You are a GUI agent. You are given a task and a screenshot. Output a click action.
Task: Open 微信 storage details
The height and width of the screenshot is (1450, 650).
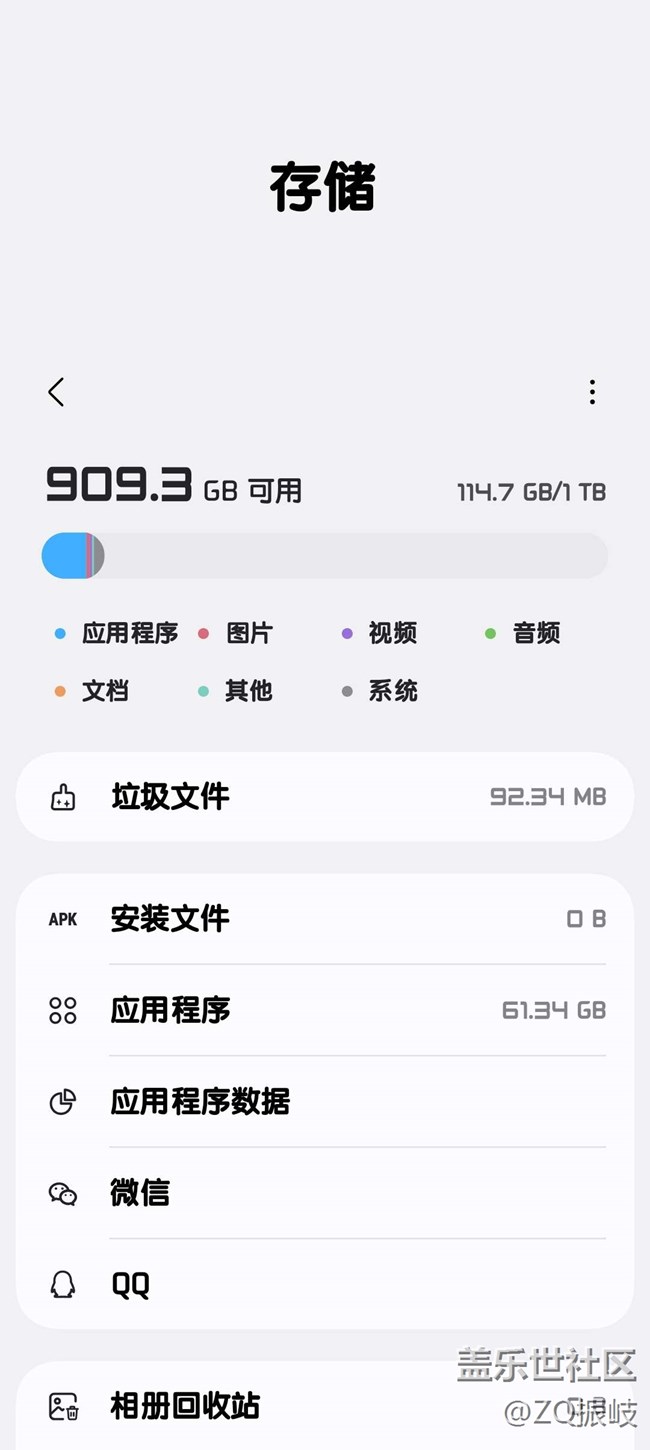point(325,1193)
